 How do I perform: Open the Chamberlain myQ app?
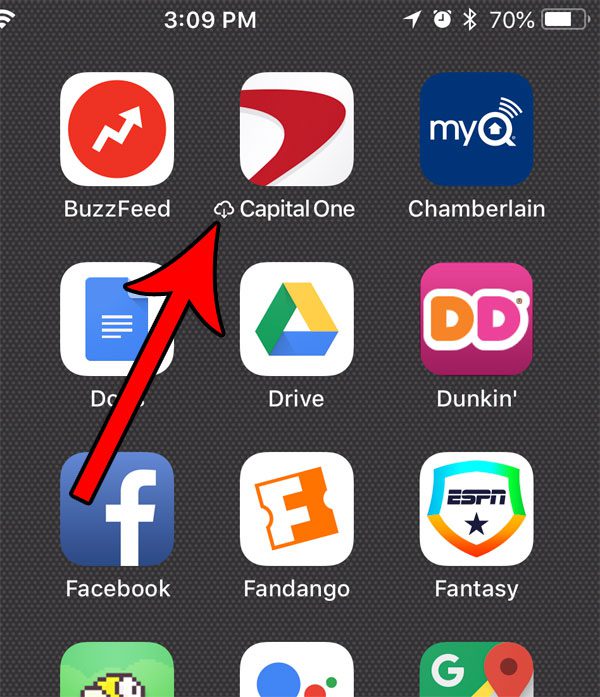[476, 129]
